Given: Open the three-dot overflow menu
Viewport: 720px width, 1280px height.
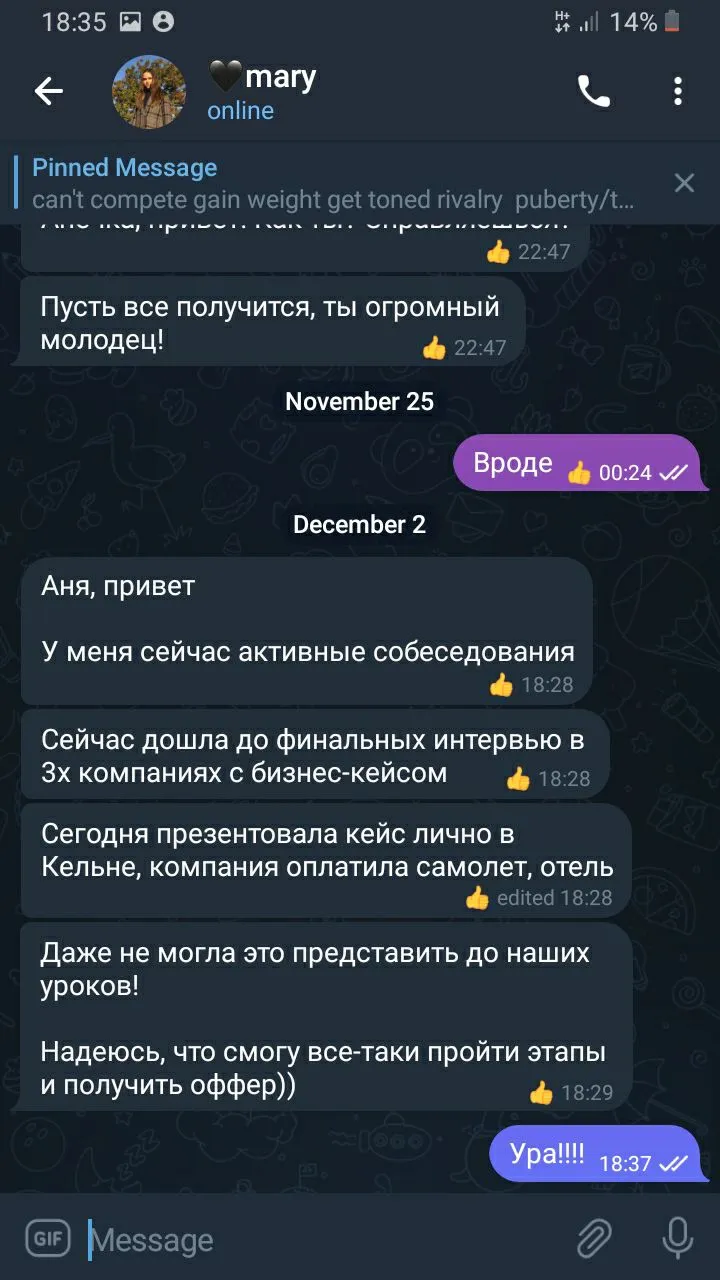Looking at the screenshot, I should [x=678, y=92].
